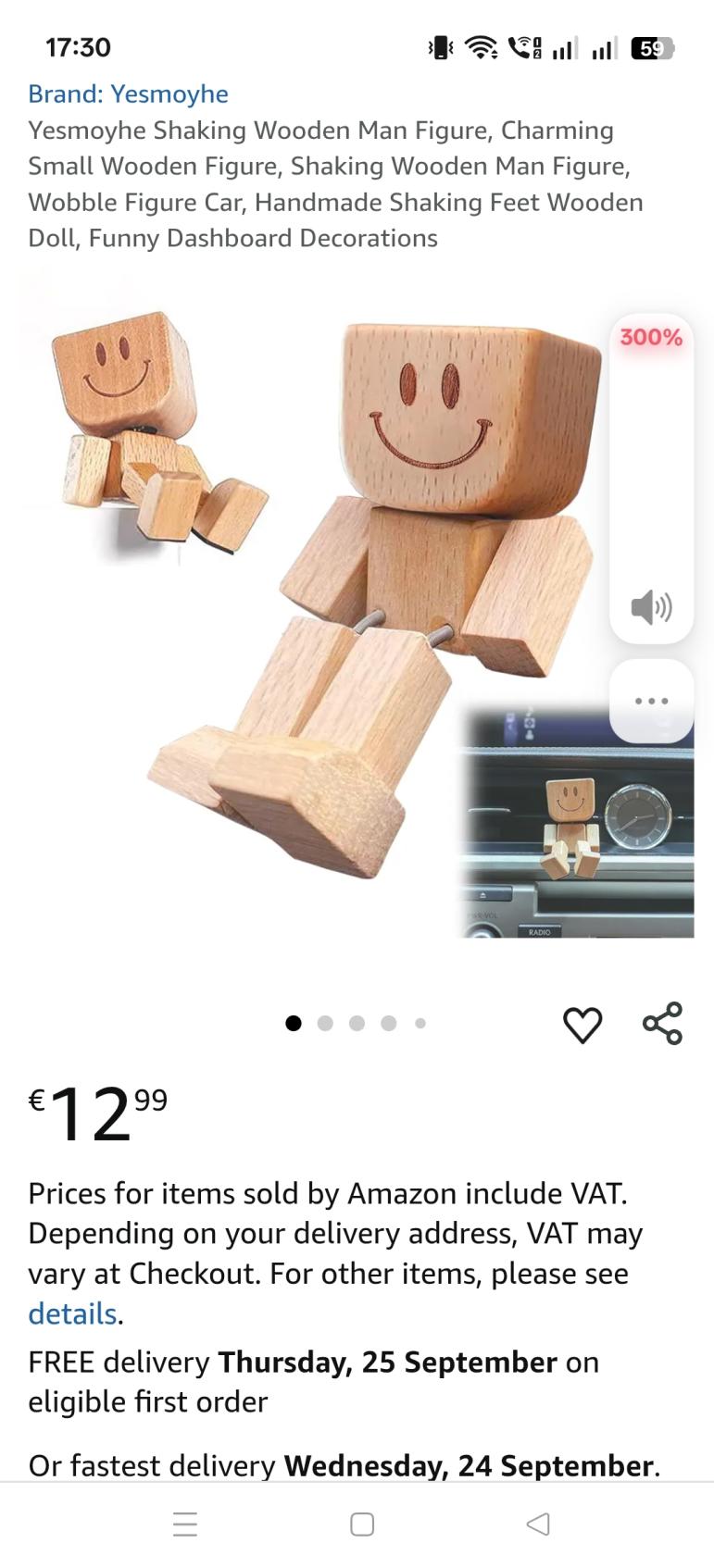The height and width of the screenshot is (1568, 714).
Task: Go to the home screen
Action: pos(362,1524)
